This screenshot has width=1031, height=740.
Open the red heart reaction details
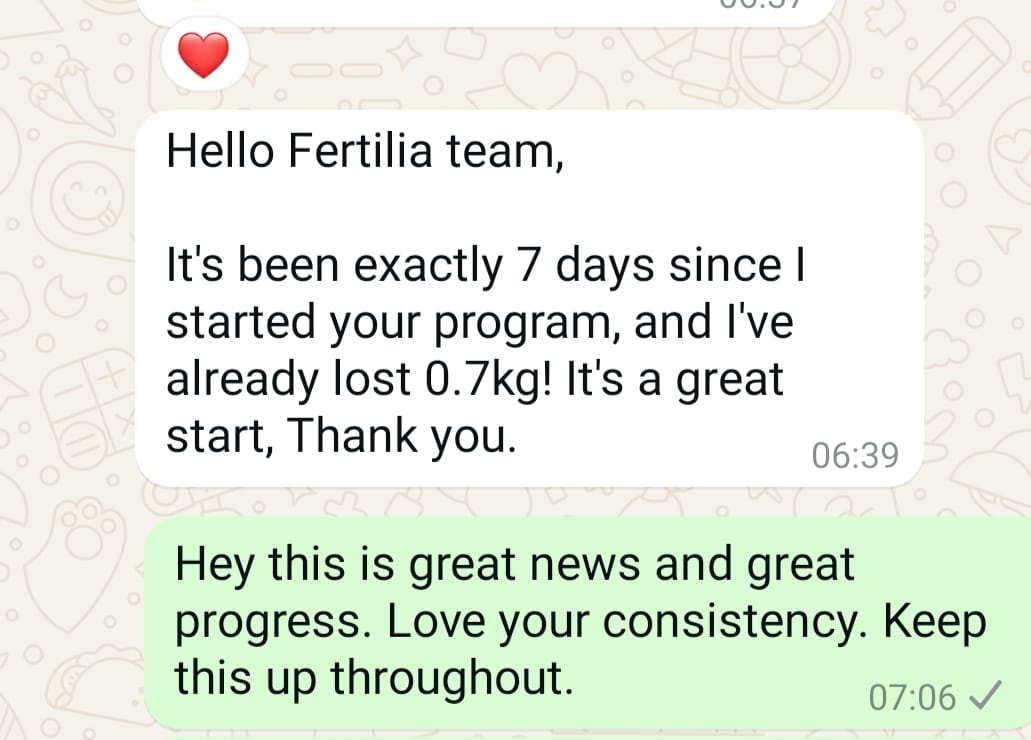click(x=203, y=55)
